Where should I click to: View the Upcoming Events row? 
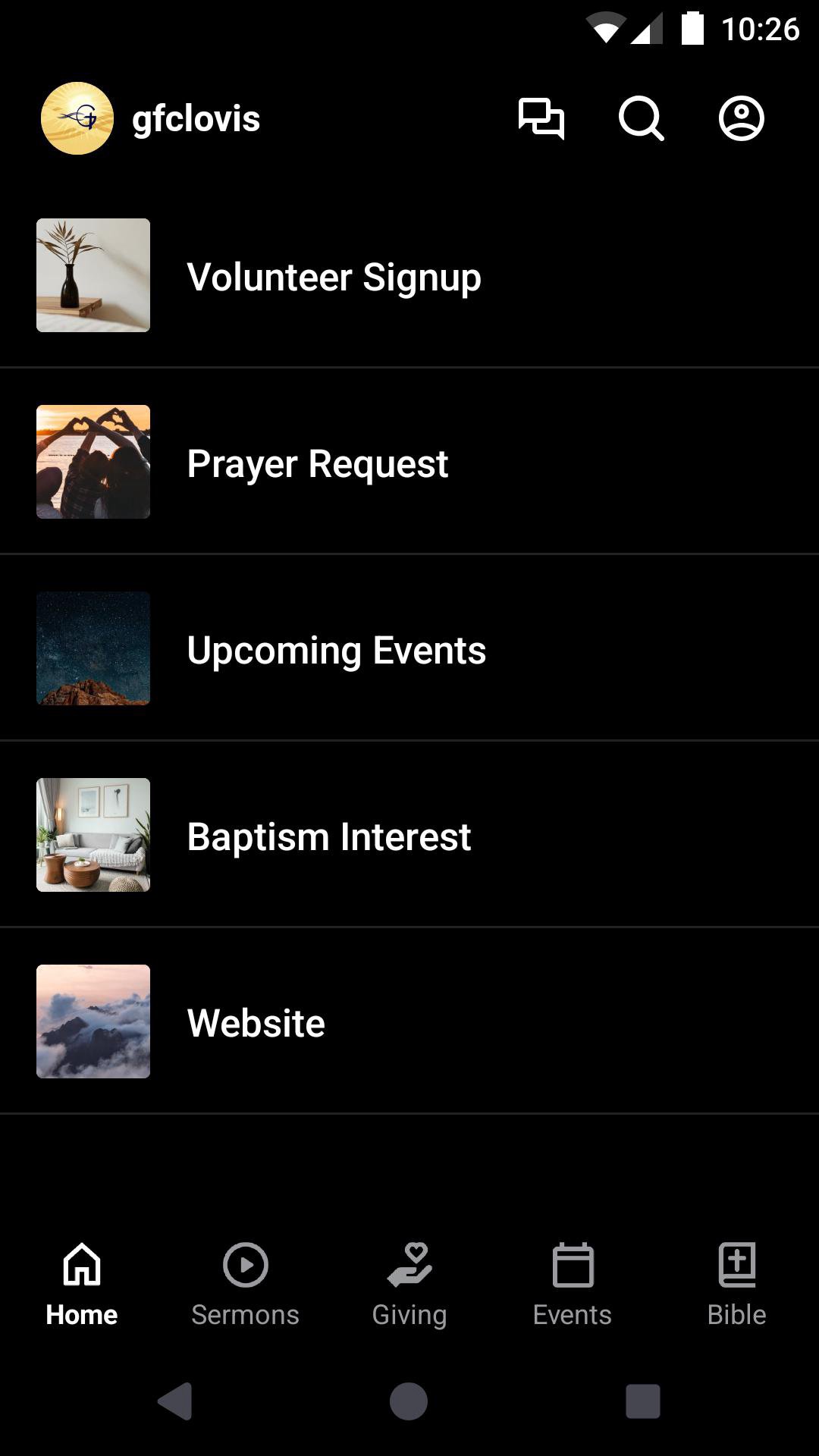[x=409, y=649]
